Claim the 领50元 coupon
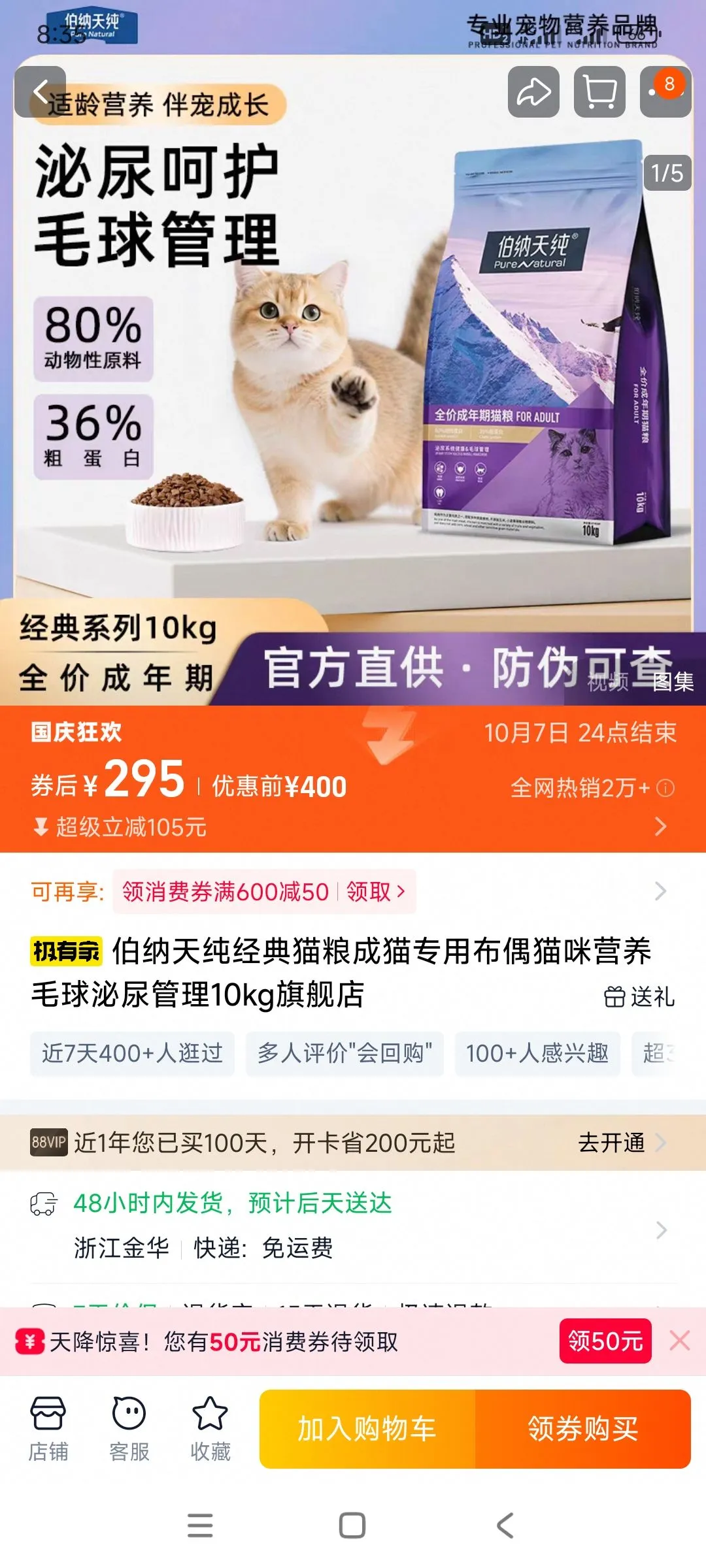The image size is (706, 1568). pyautogui.click(x=605, y=1341)
